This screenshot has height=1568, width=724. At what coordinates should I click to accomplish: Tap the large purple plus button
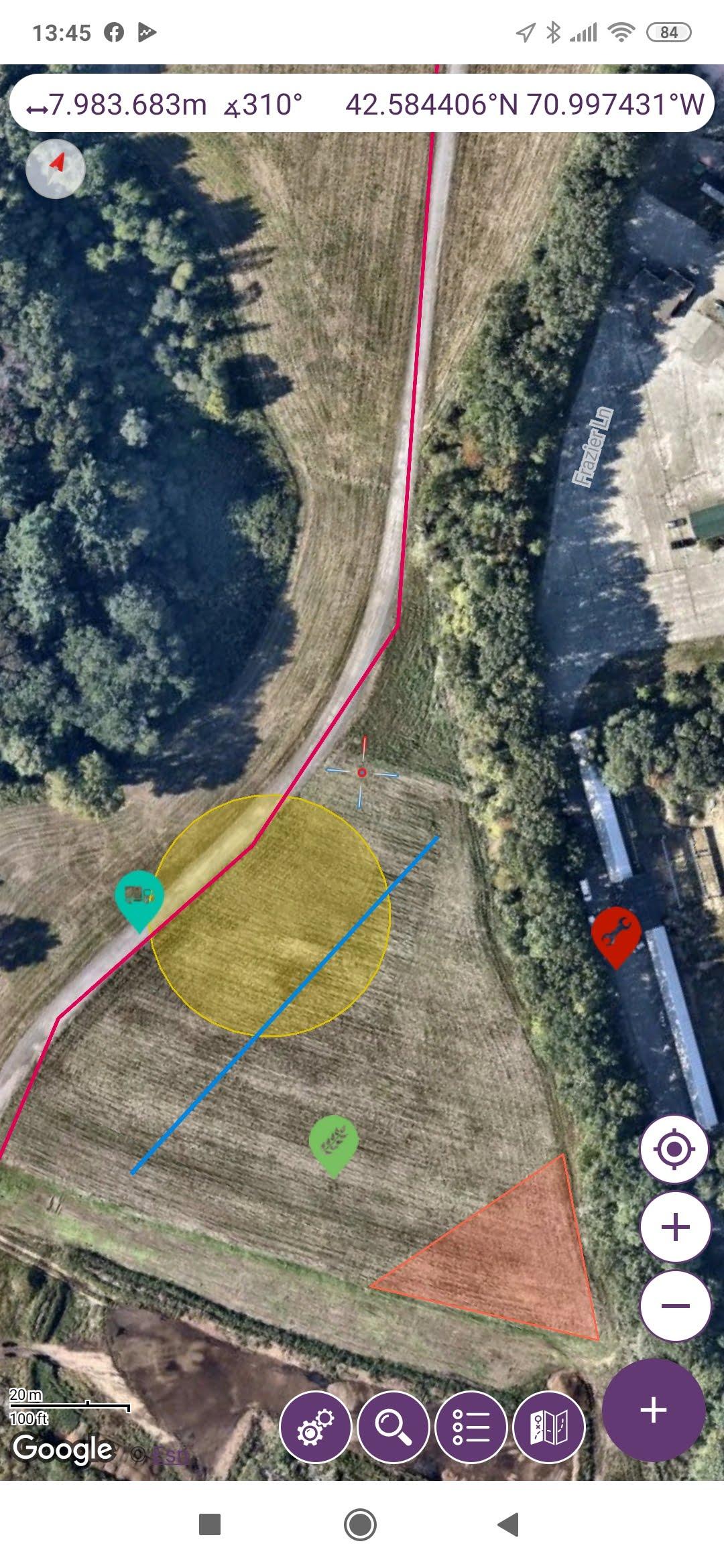(653, 1410)
